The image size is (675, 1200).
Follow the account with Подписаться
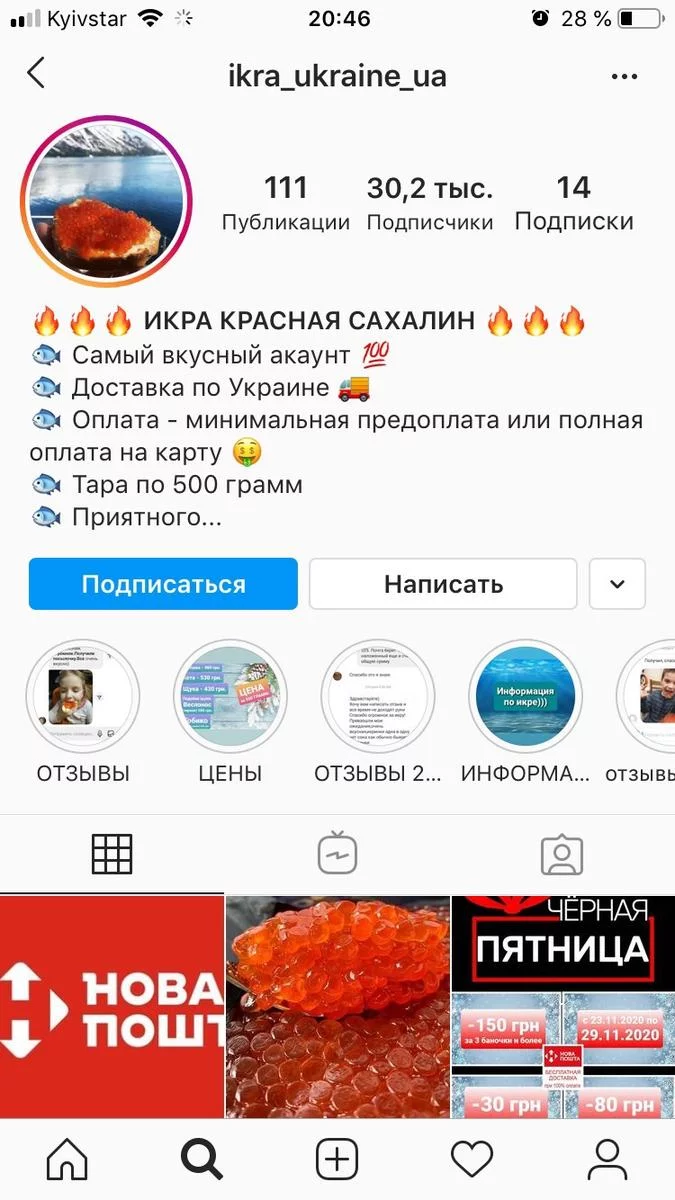pyautogui.click(x=163, y=584)
